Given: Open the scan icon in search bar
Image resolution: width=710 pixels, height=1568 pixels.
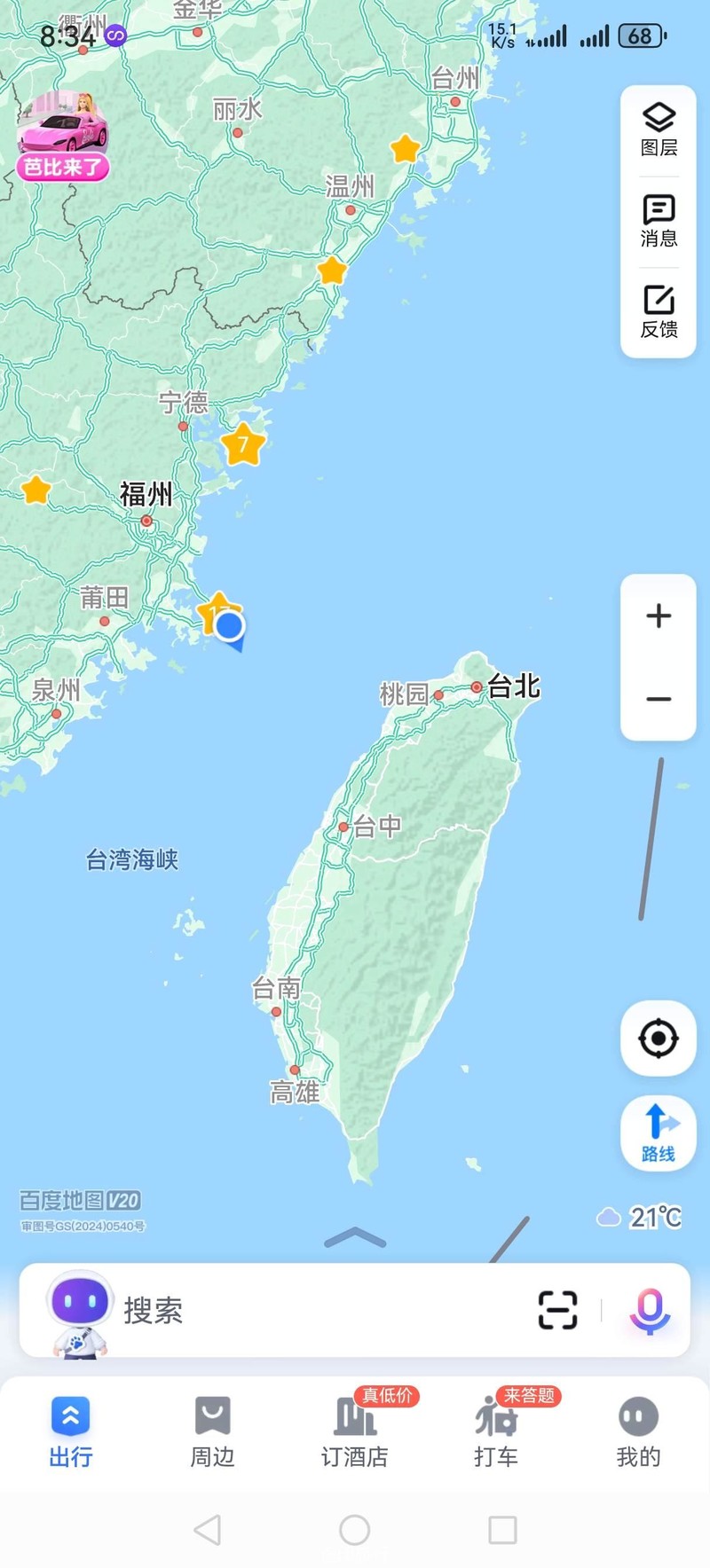Looking at the screenshot, I should pos(558,1310).
